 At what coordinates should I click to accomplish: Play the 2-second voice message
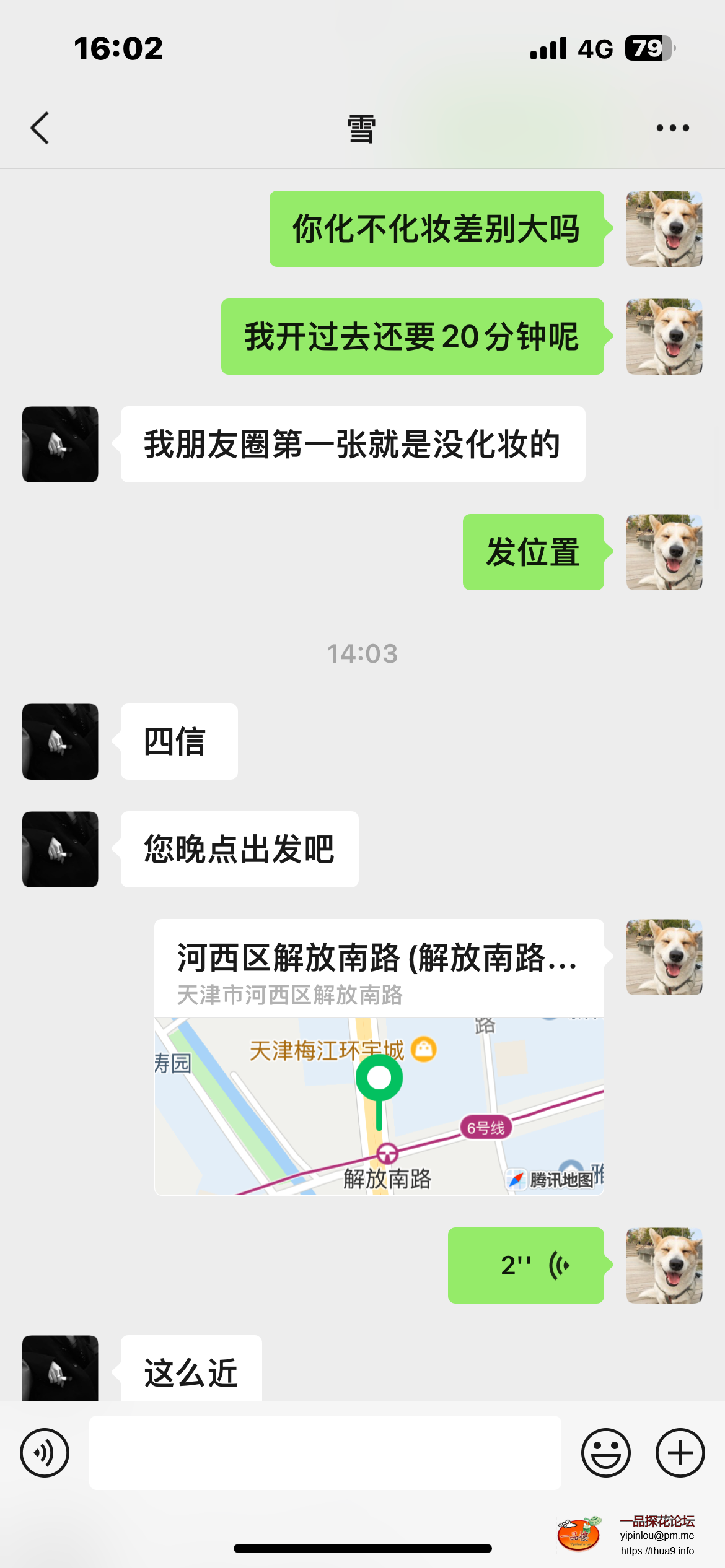pyautogui.click(x=526, y=1265)
